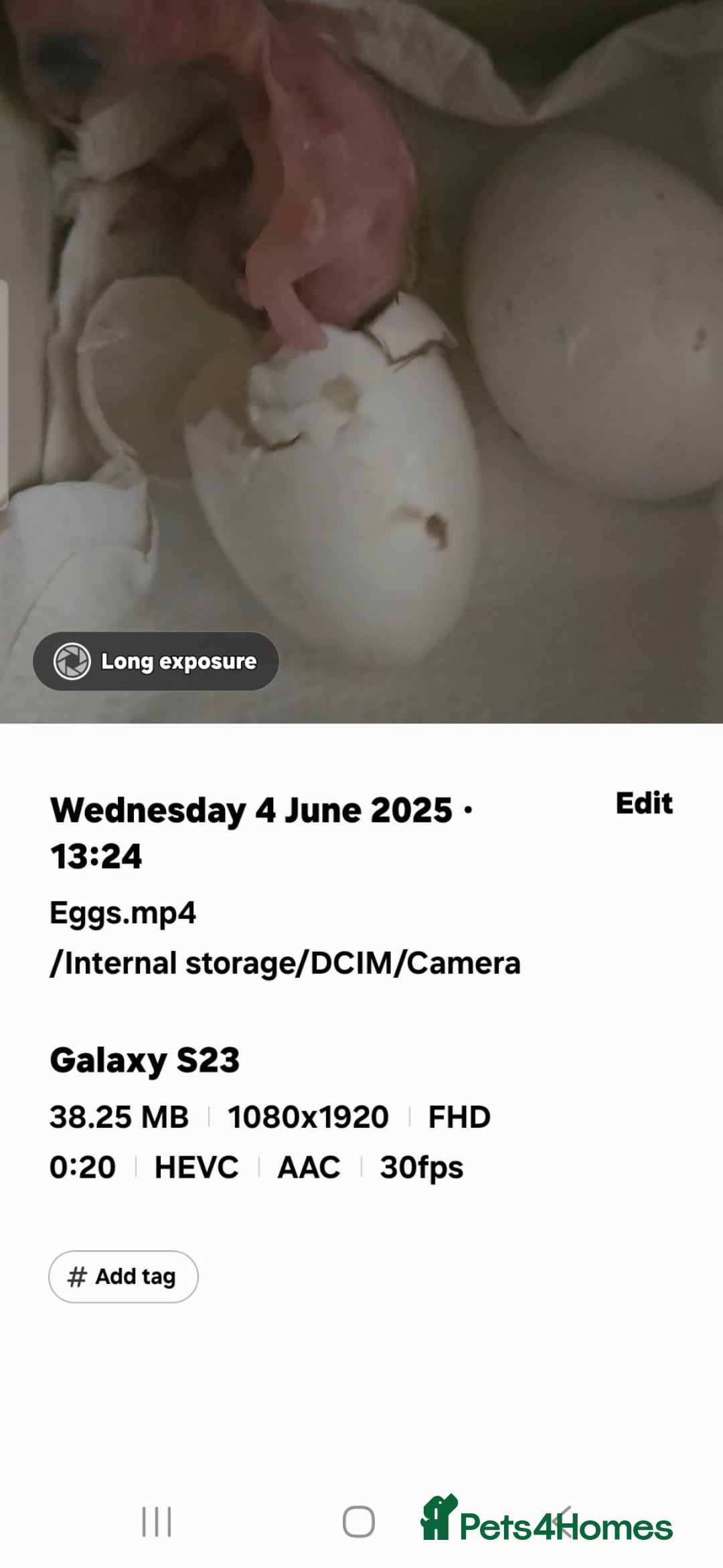Go to the home screen

coord(358,1522)
